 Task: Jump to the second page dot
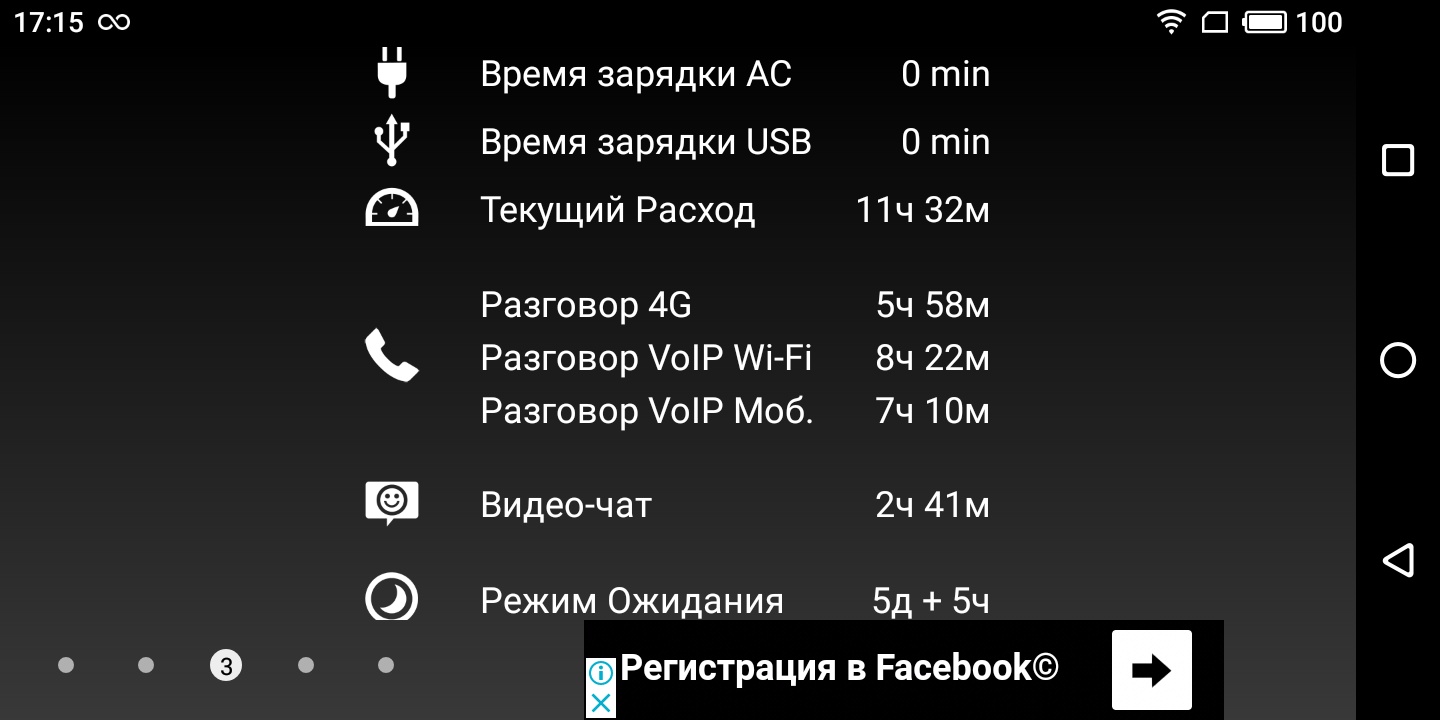click(146, 665)
